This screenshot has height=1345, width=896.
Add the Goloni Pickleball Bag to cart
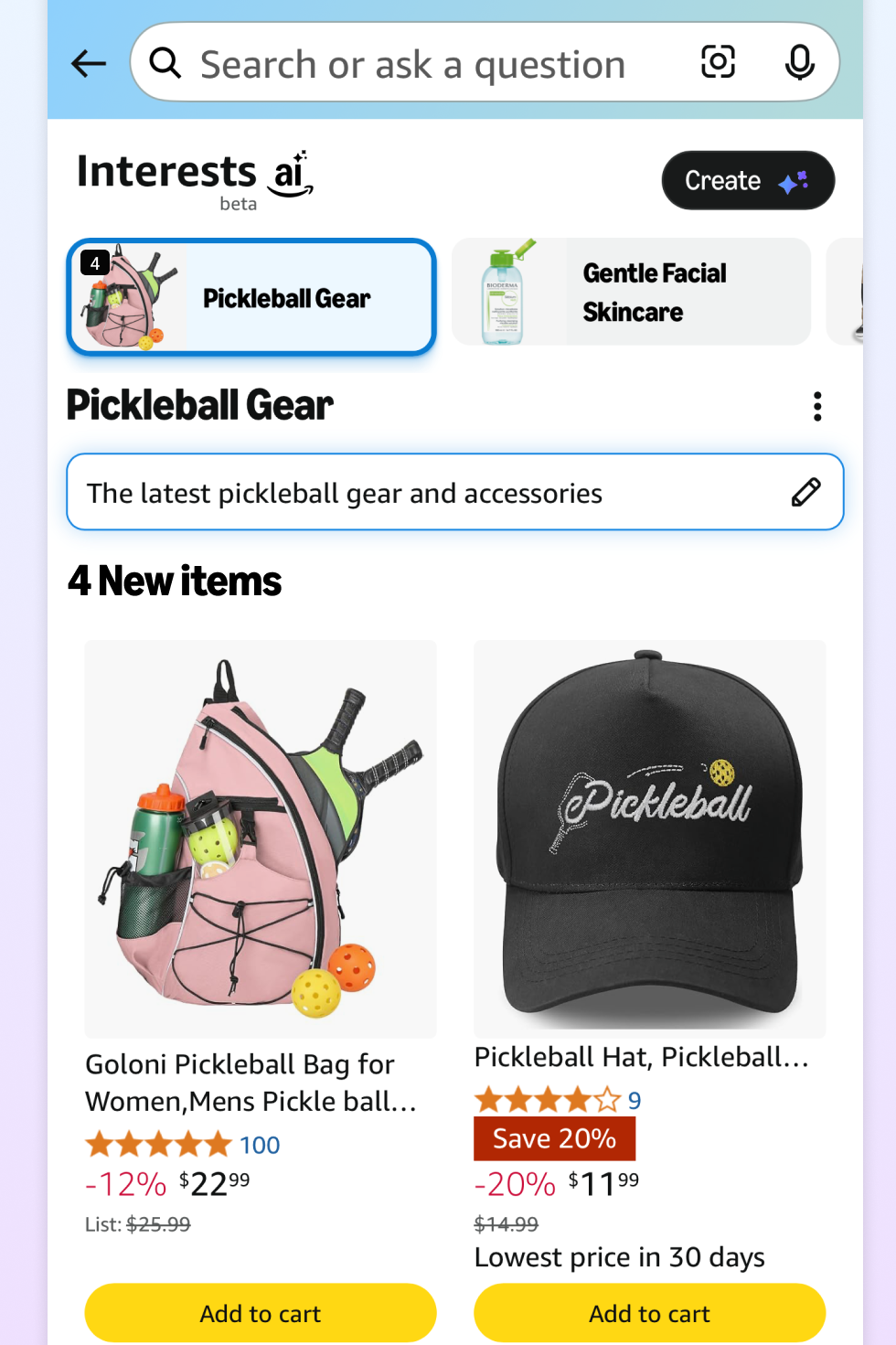[261, 1313]
